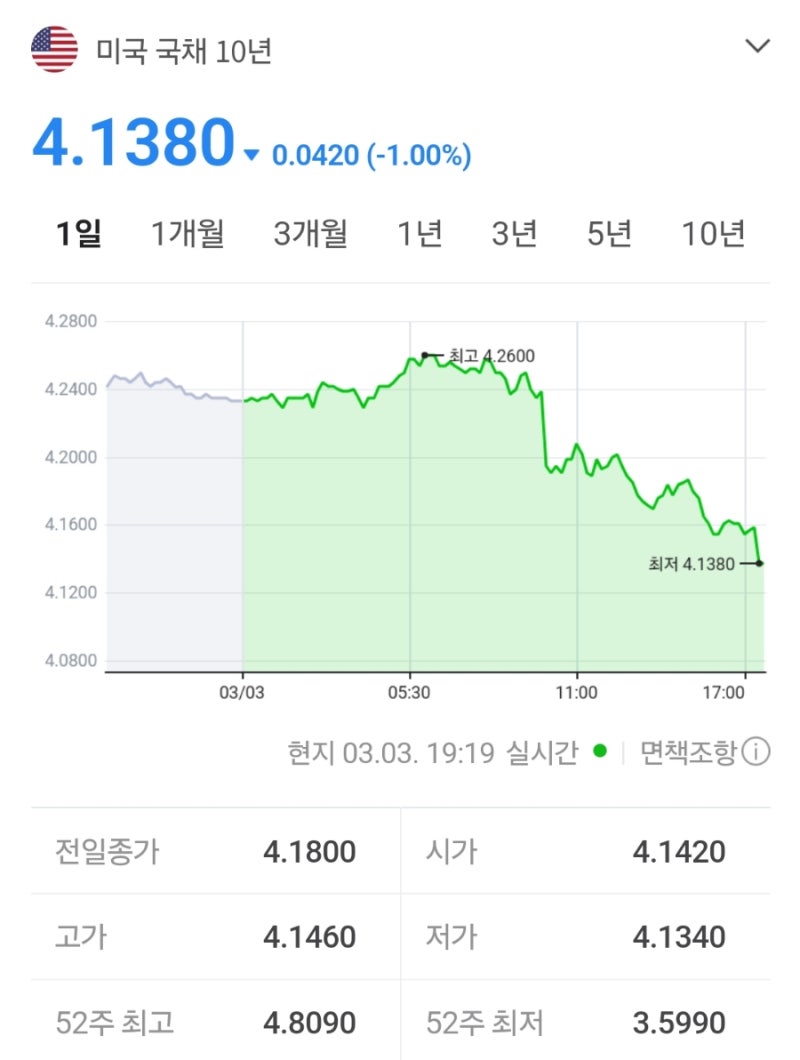Open the 1년 chart view

pos(421,233)
